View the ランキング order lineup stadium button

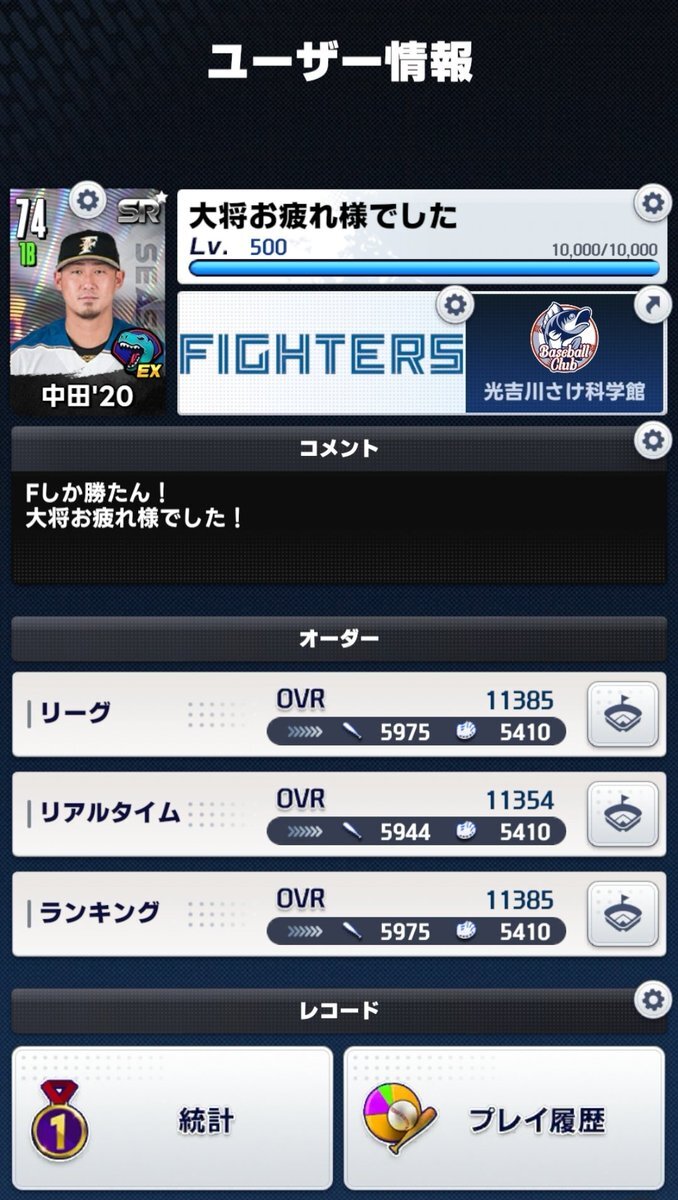[x=622, y=914]
